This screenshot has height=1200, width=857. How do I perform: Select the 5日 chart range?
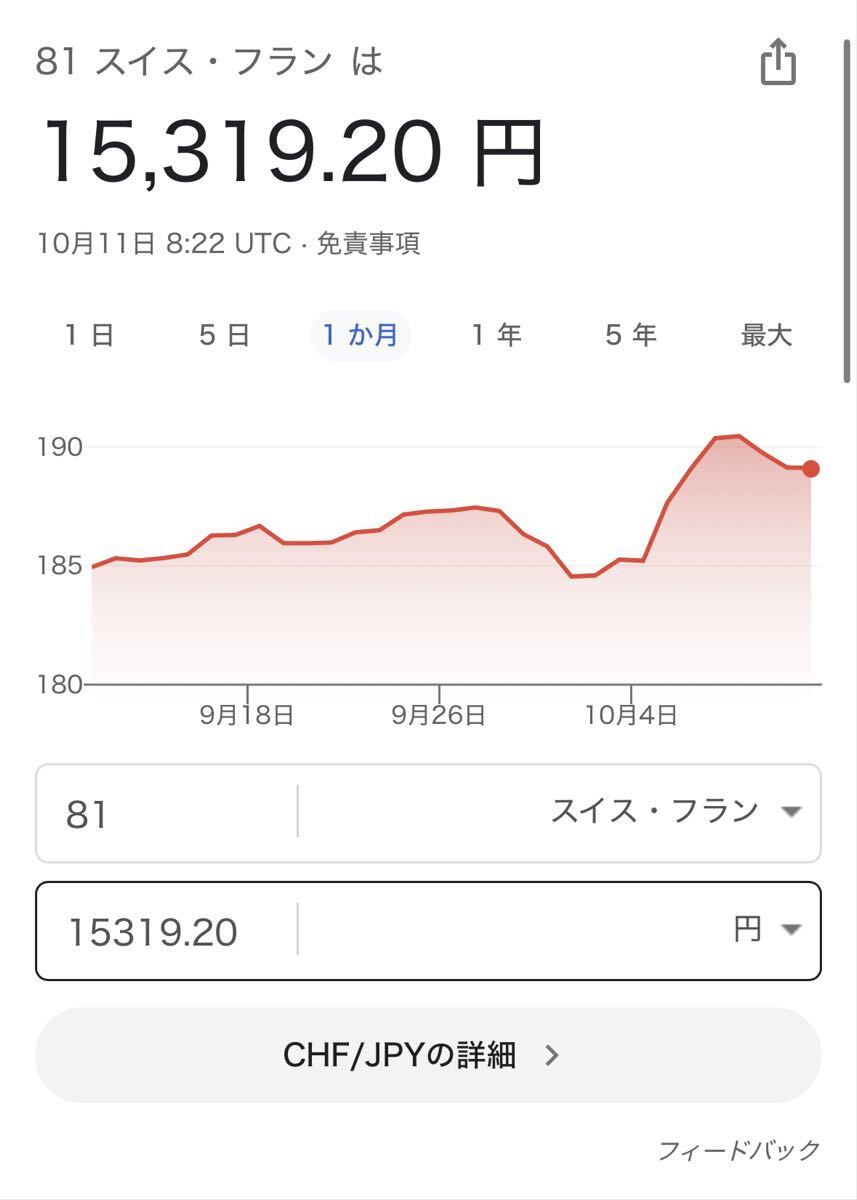tap(224, 335)
